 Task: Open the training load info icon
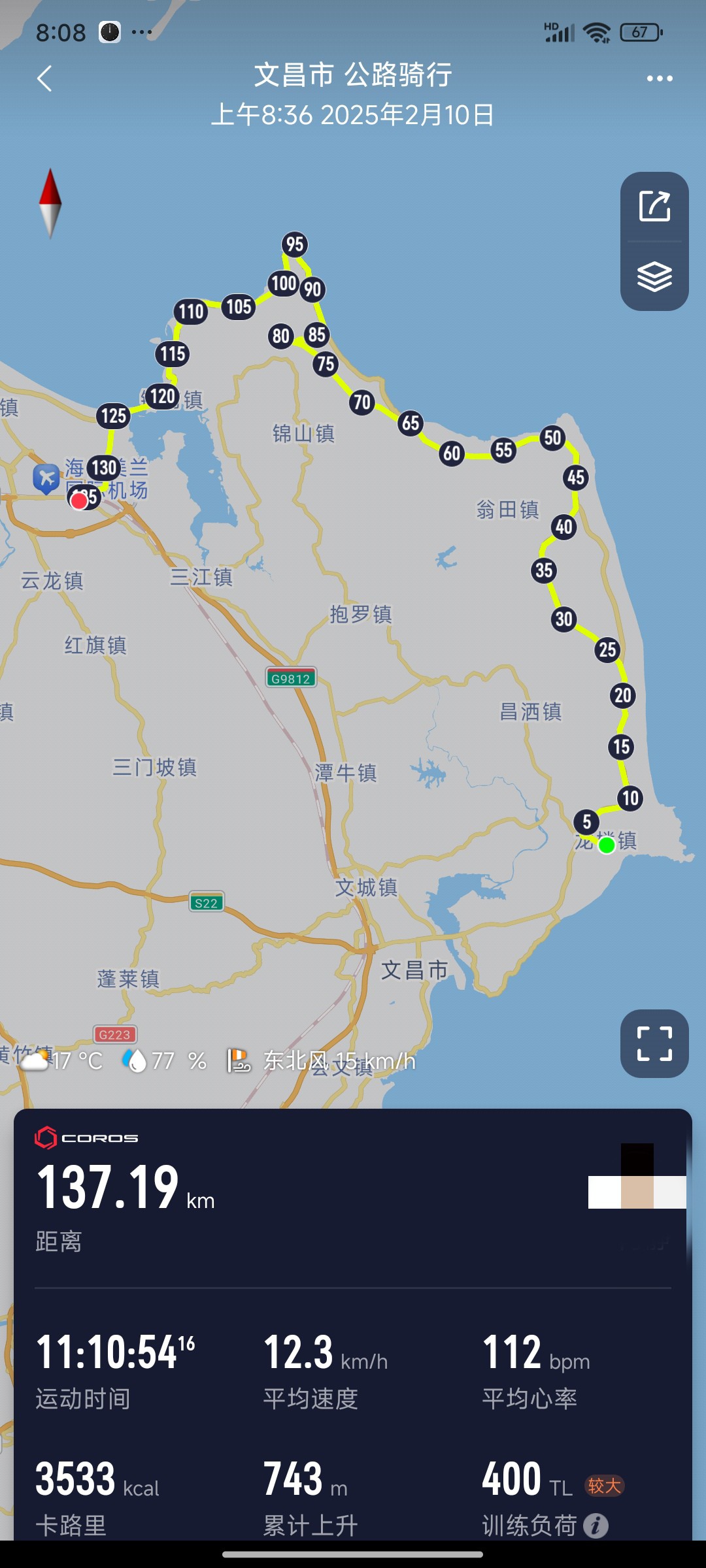tap(596, 1526)
